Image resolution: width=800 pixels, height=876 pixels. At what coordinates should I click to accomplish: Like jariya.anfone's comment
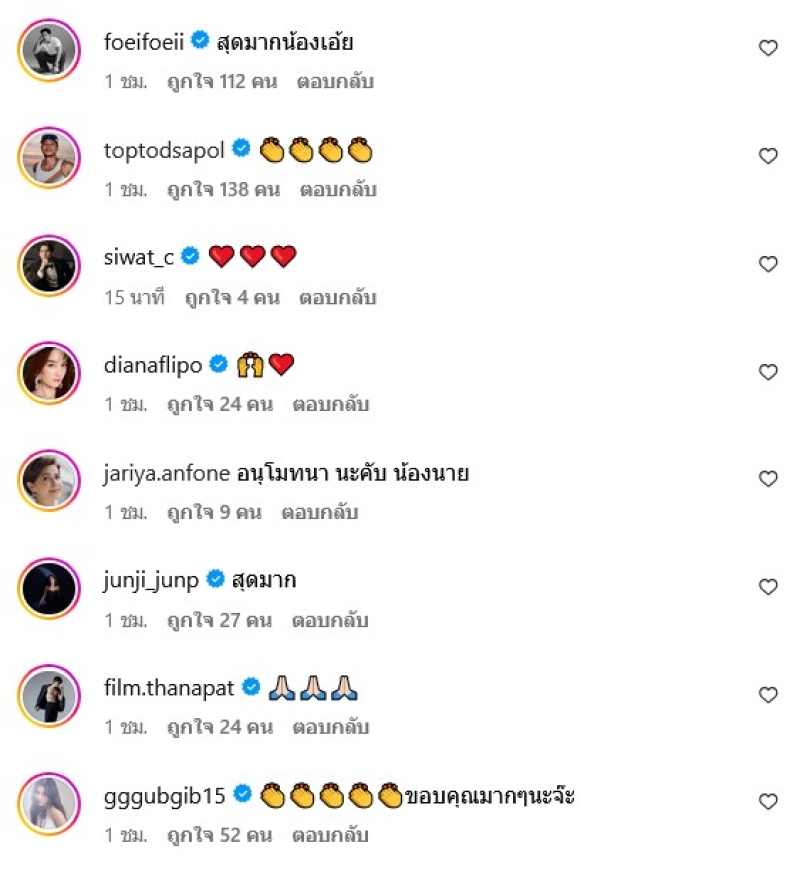tap(768, 479)
